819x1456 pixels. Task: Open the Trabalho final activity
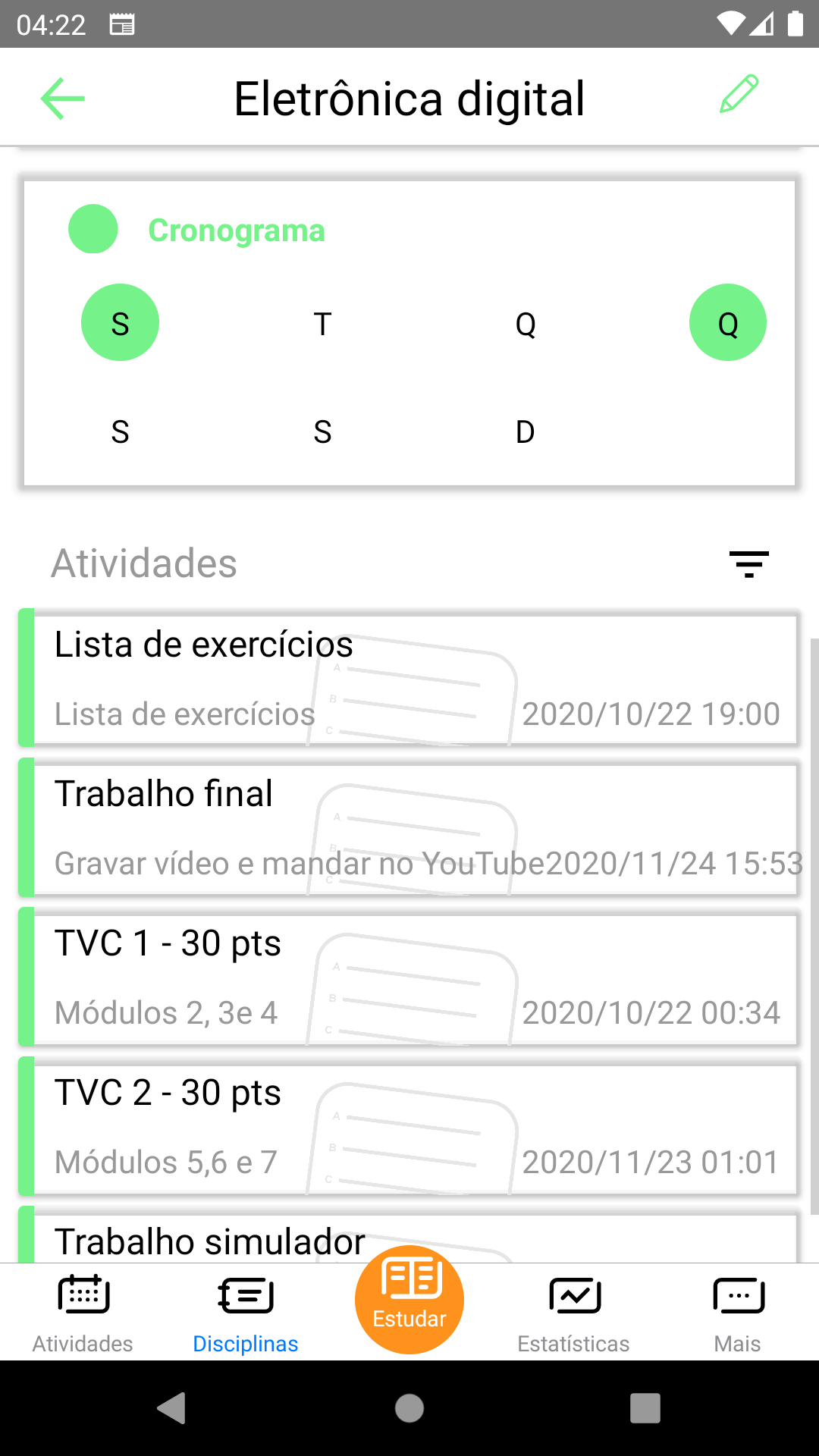tap(409, 828)
